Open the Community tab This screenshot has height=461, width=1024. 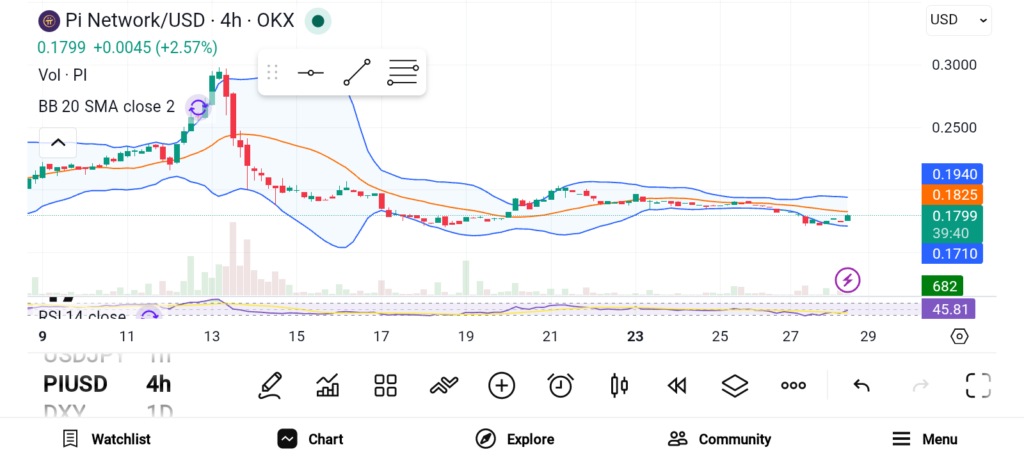click(719, 439)
